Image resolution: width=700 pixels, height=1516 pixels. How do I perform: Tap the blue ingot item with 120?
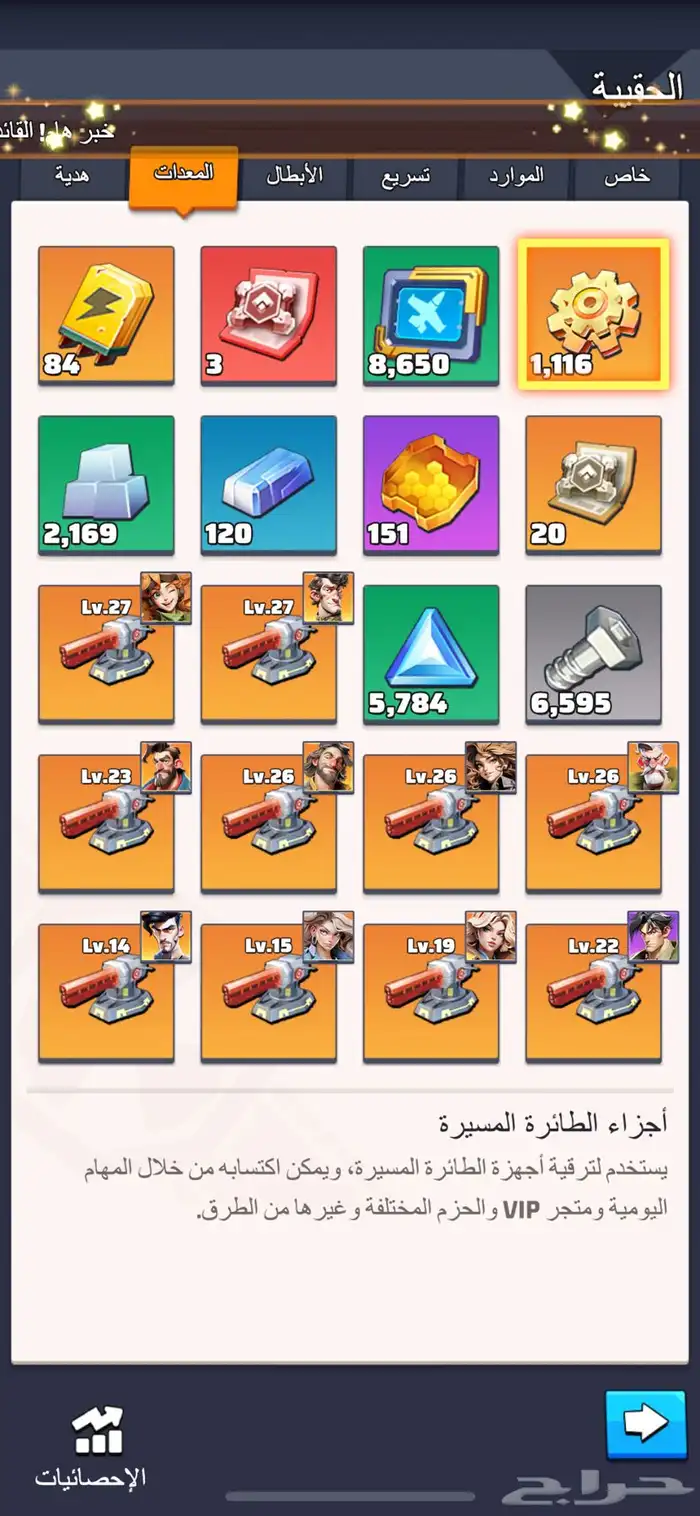pos(268,484)
